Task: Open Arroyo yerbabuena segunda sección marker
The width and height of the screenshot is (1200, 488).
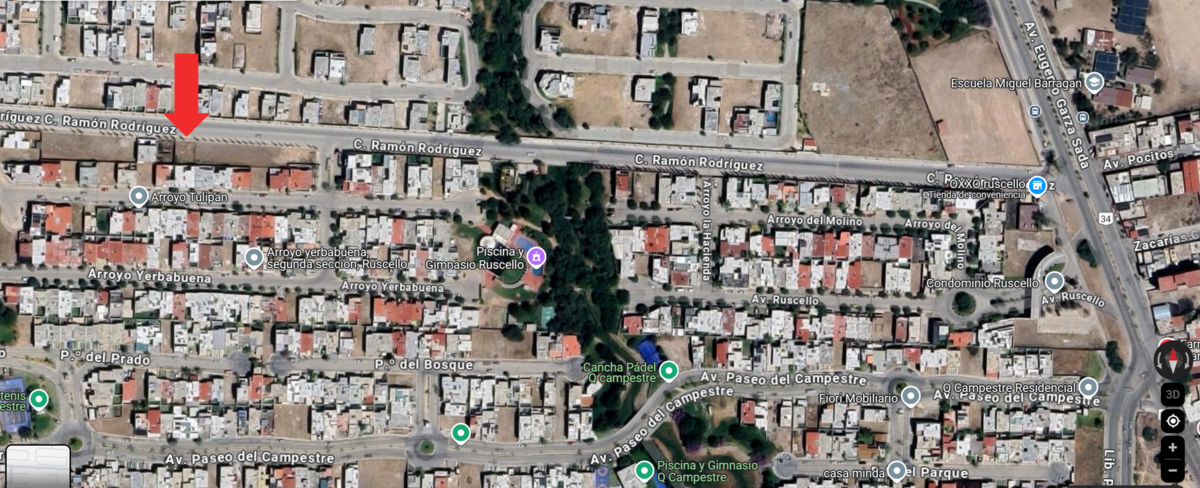Action: click(x=254, y=258)
